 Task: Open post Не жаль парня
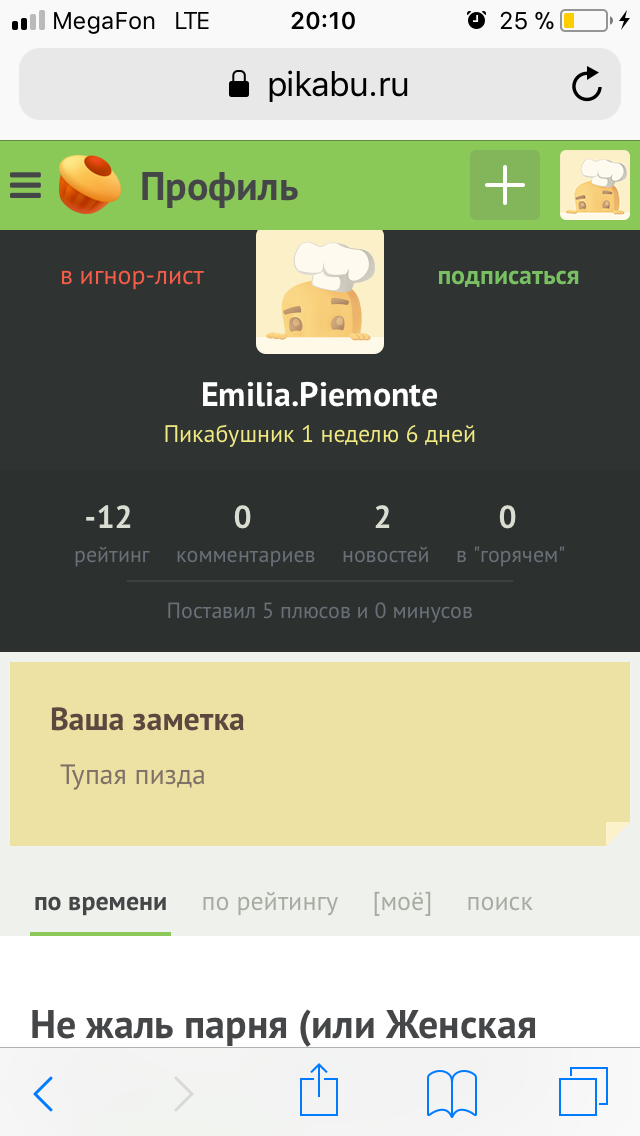[x=284, y=1024]
